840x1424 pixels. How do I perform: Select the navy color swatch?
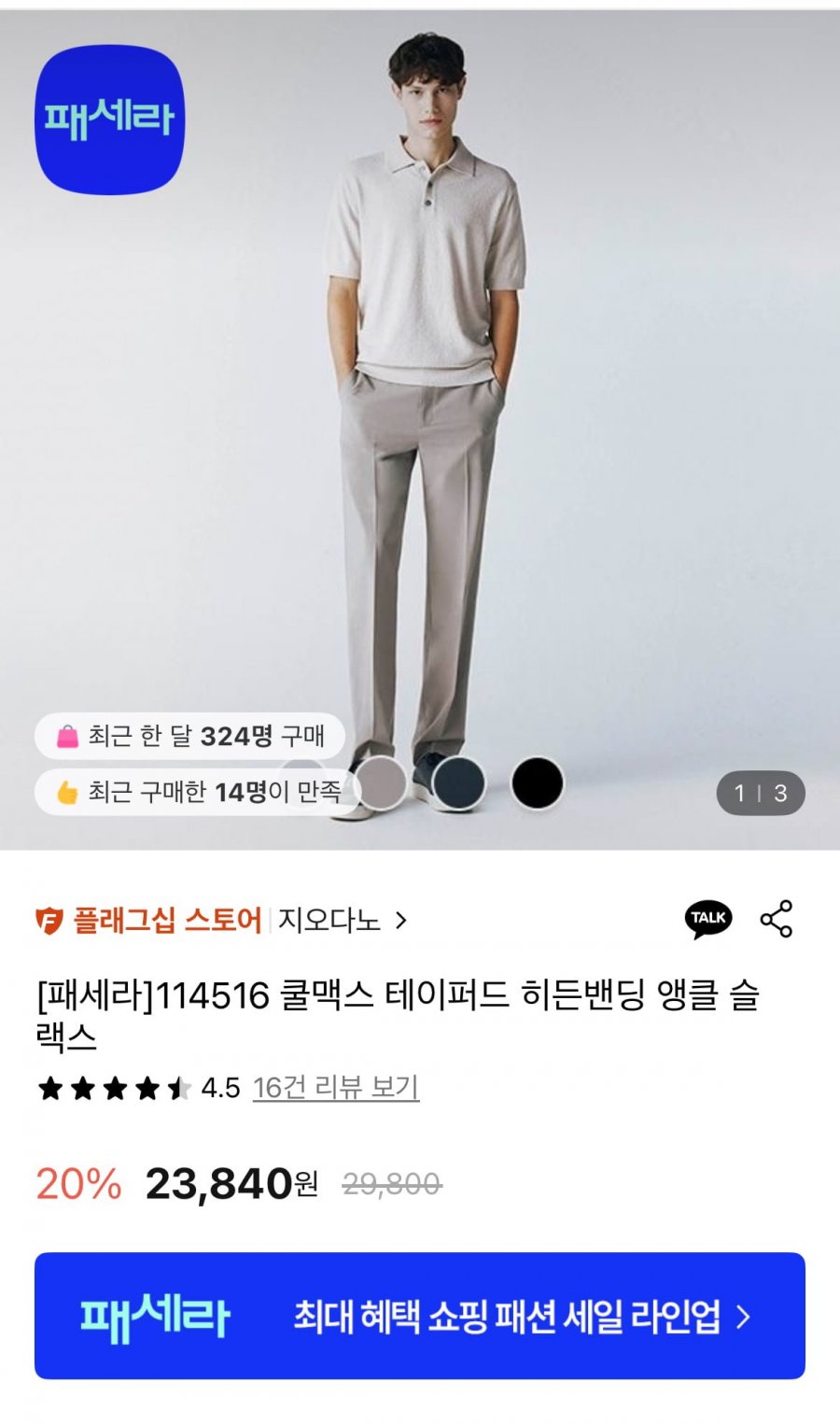coord(458,782)
